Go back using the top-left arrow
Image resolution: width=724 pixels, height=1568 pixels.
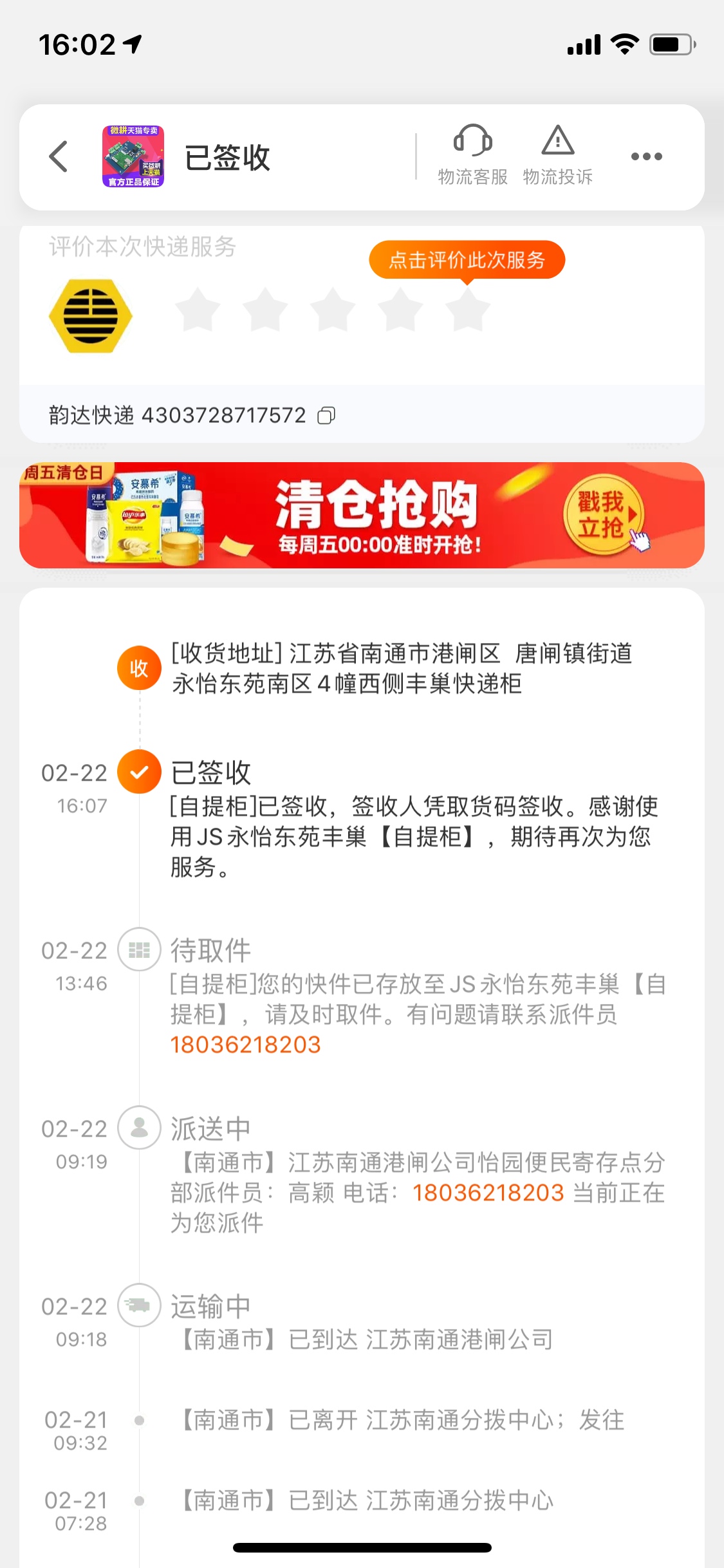[59, 156]
